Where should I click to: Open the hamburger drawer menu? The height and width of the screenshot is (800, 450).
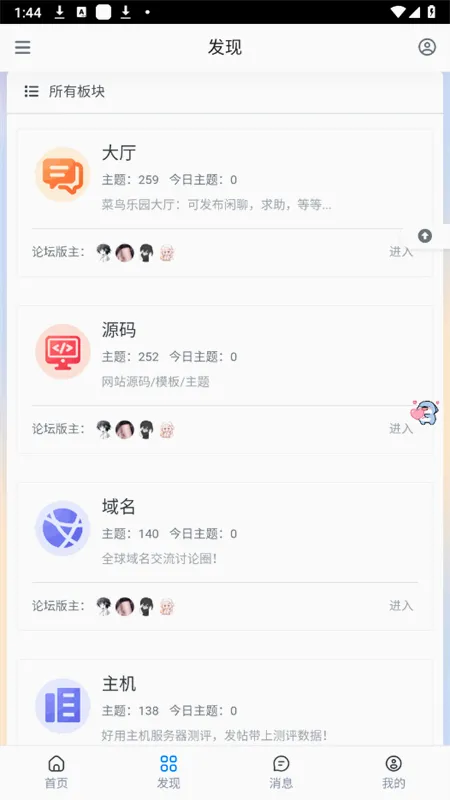[x=22, y=47]
